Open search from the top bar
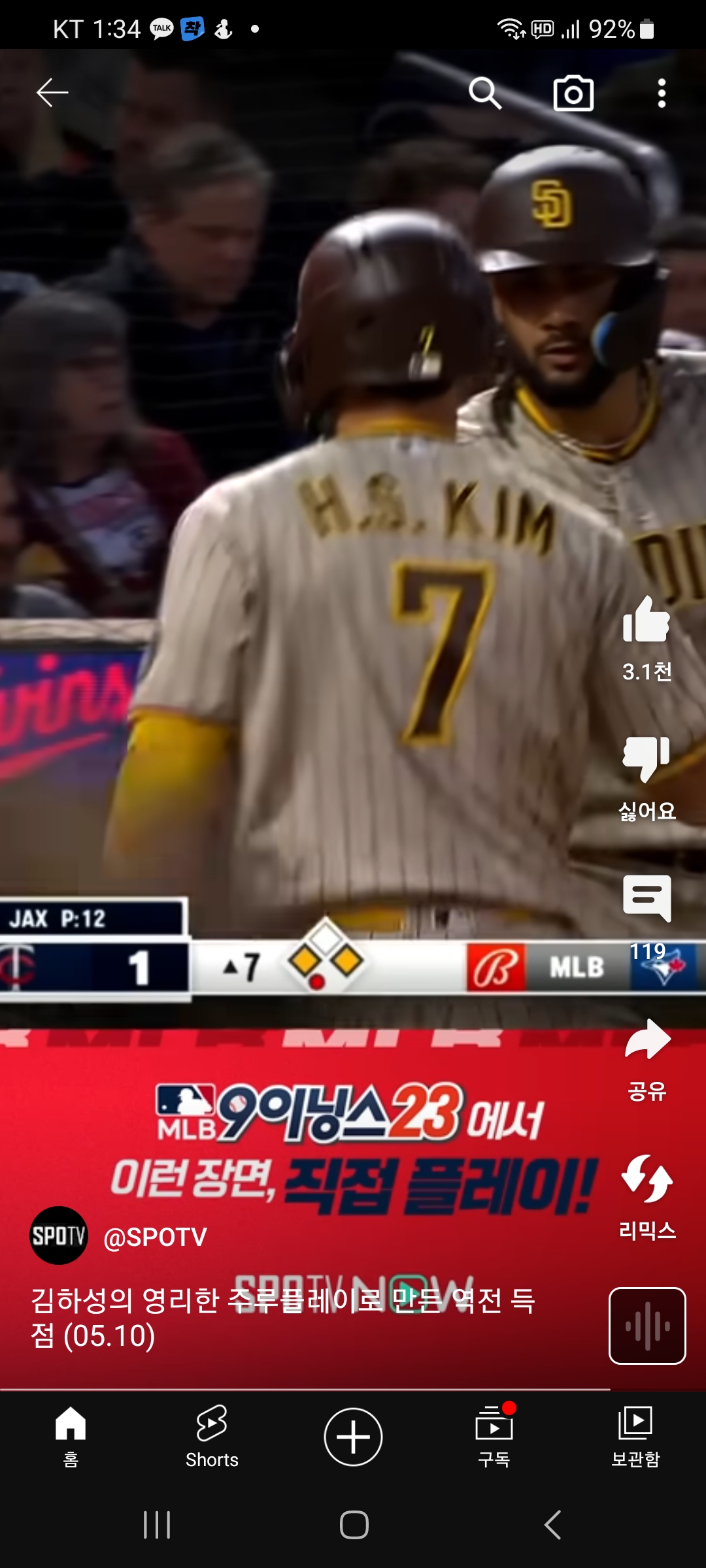Image resolution: width=706 pixels, height=1568 pixels. (x=485, y=93)
